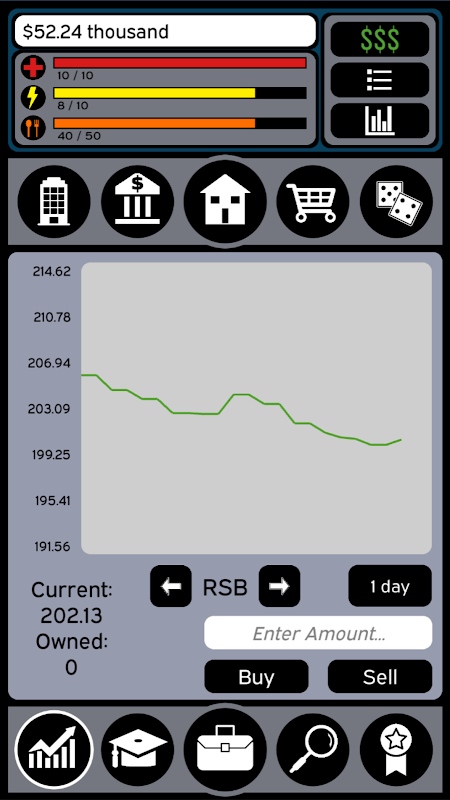Select the home icon
Viewport: 450px width, 800px height.
pos(225,201)
